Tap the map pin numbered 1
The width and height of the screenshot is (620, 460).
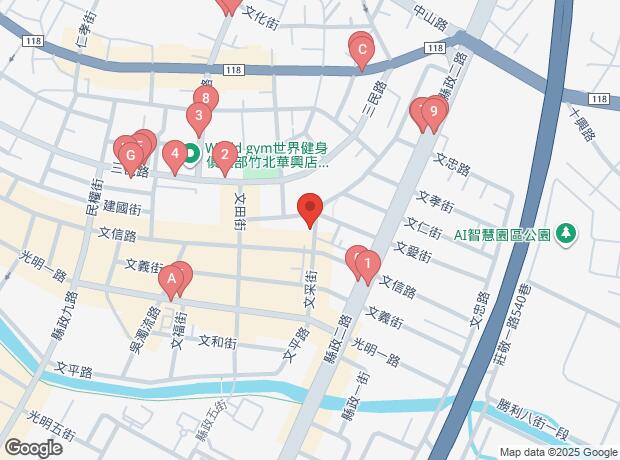pos(368,266)
